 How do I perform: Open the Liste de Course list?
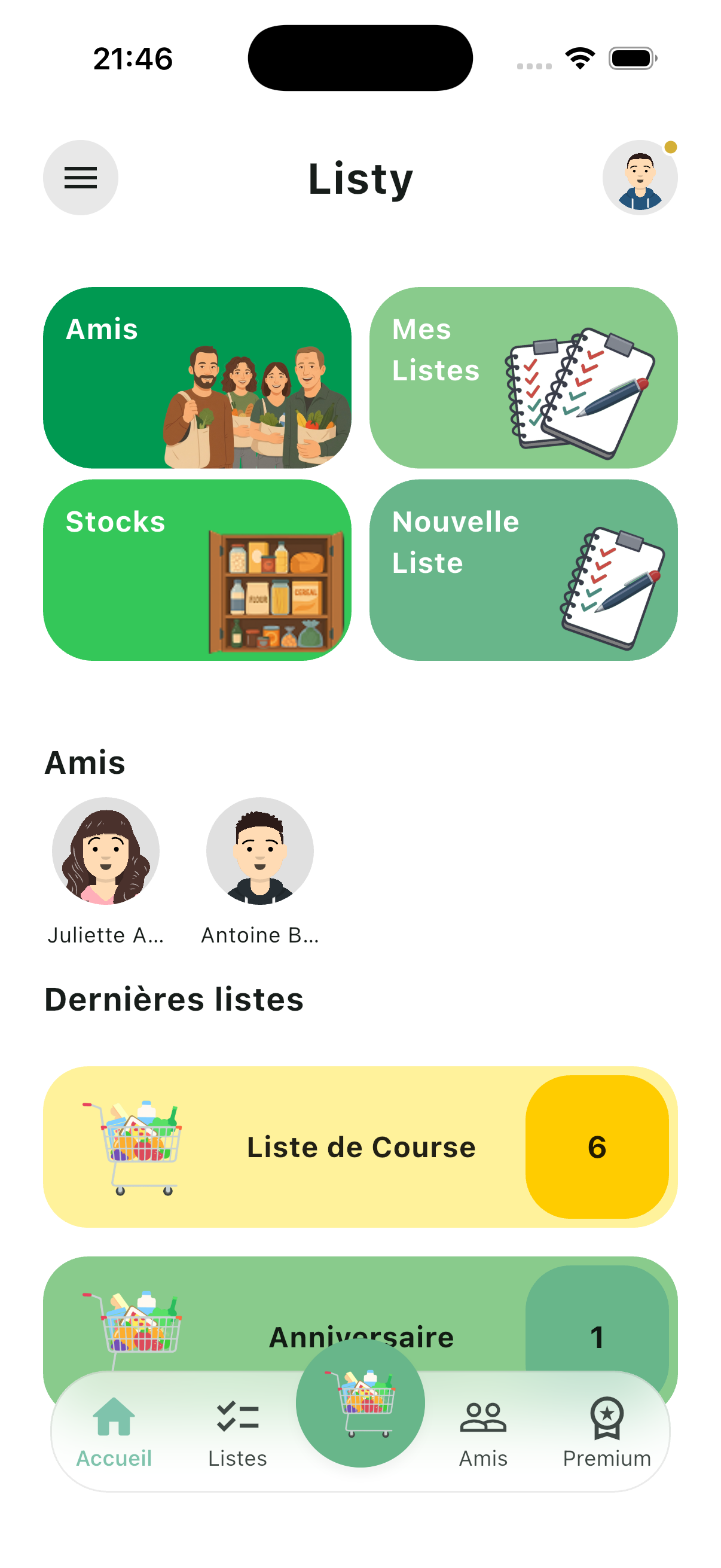(360, 1147)
